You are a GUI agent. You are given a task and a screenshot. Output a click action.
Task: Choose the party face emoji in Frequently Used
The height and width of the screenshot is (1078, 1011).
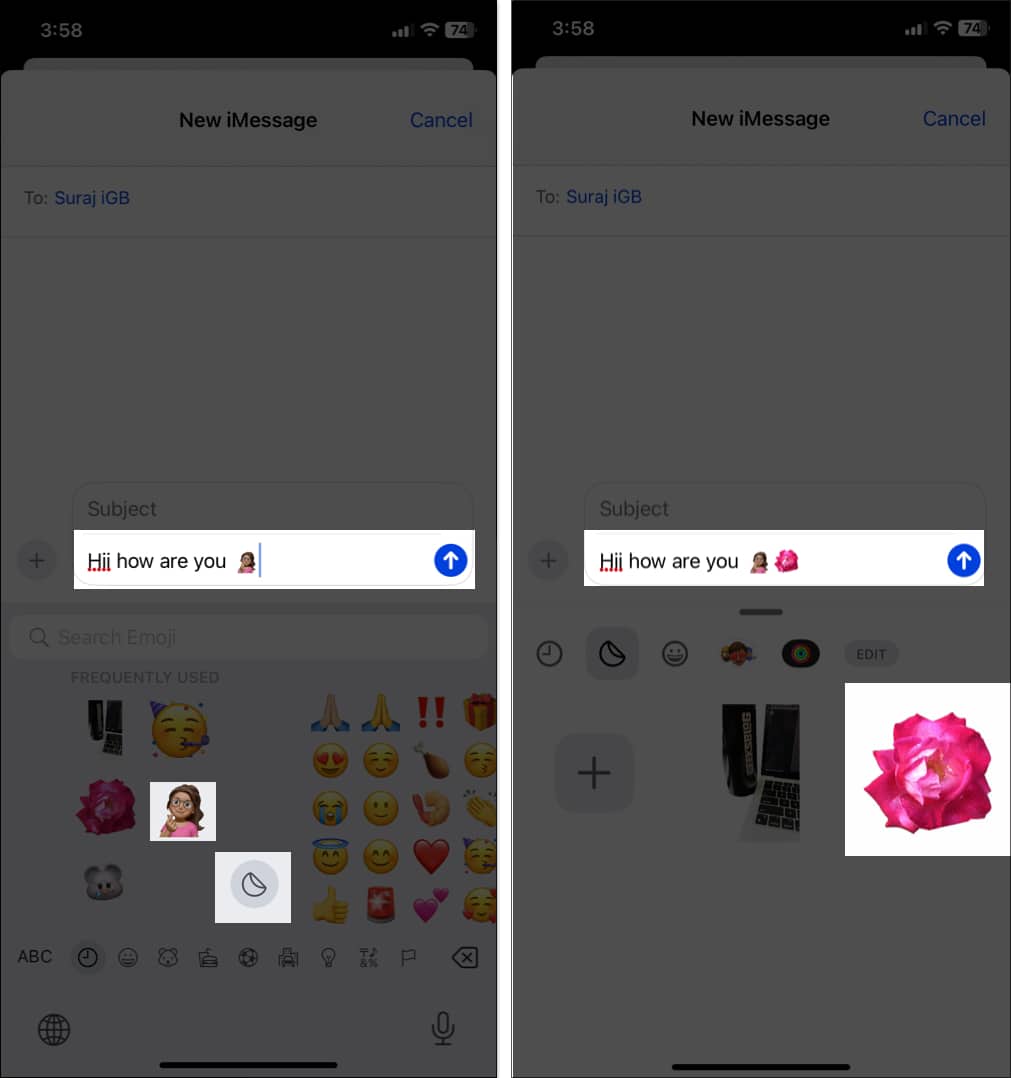[179, 729]
